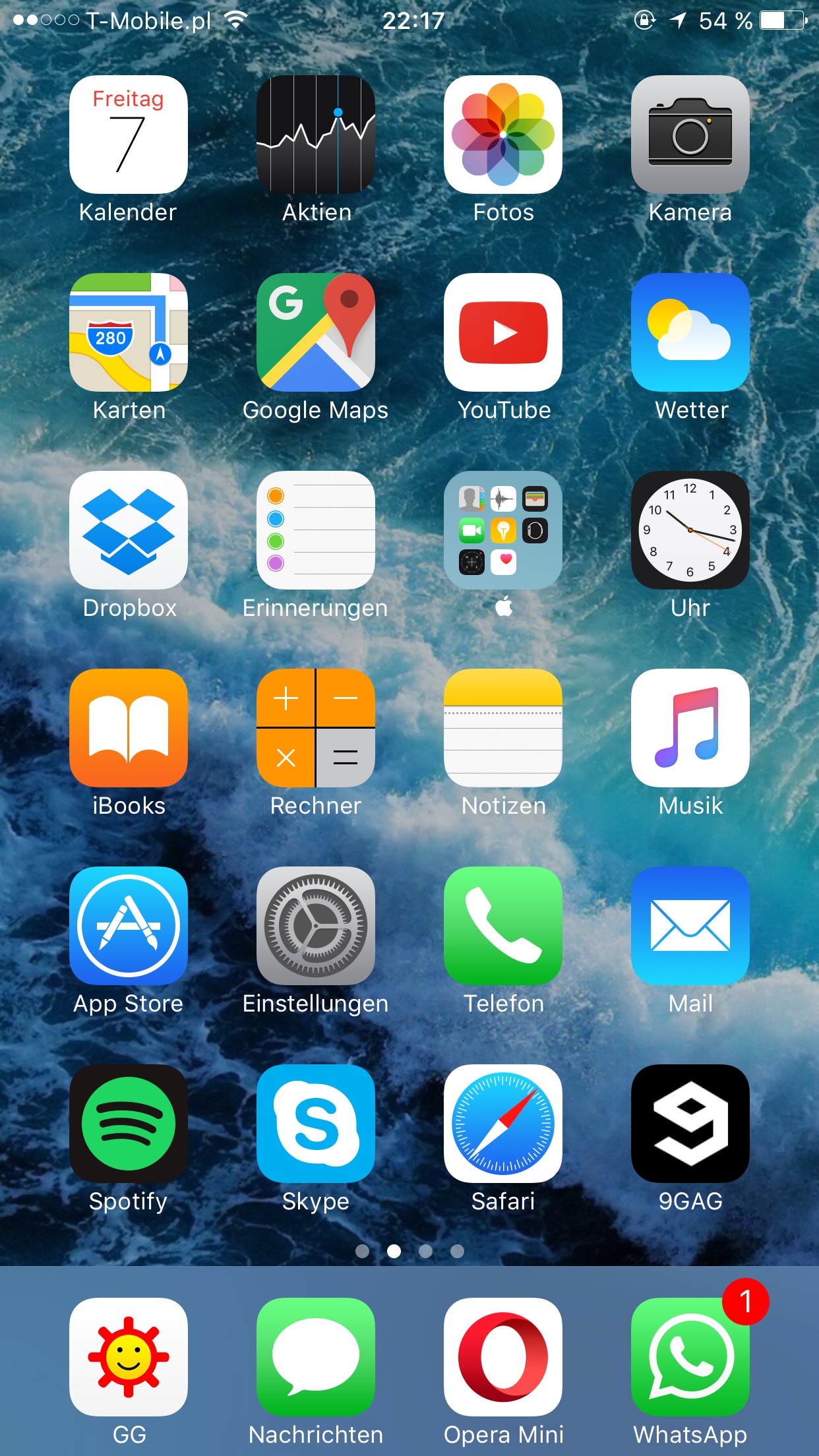Open Google Maps
Screen dimensions: 819x1456
click(x=316, y=332)
